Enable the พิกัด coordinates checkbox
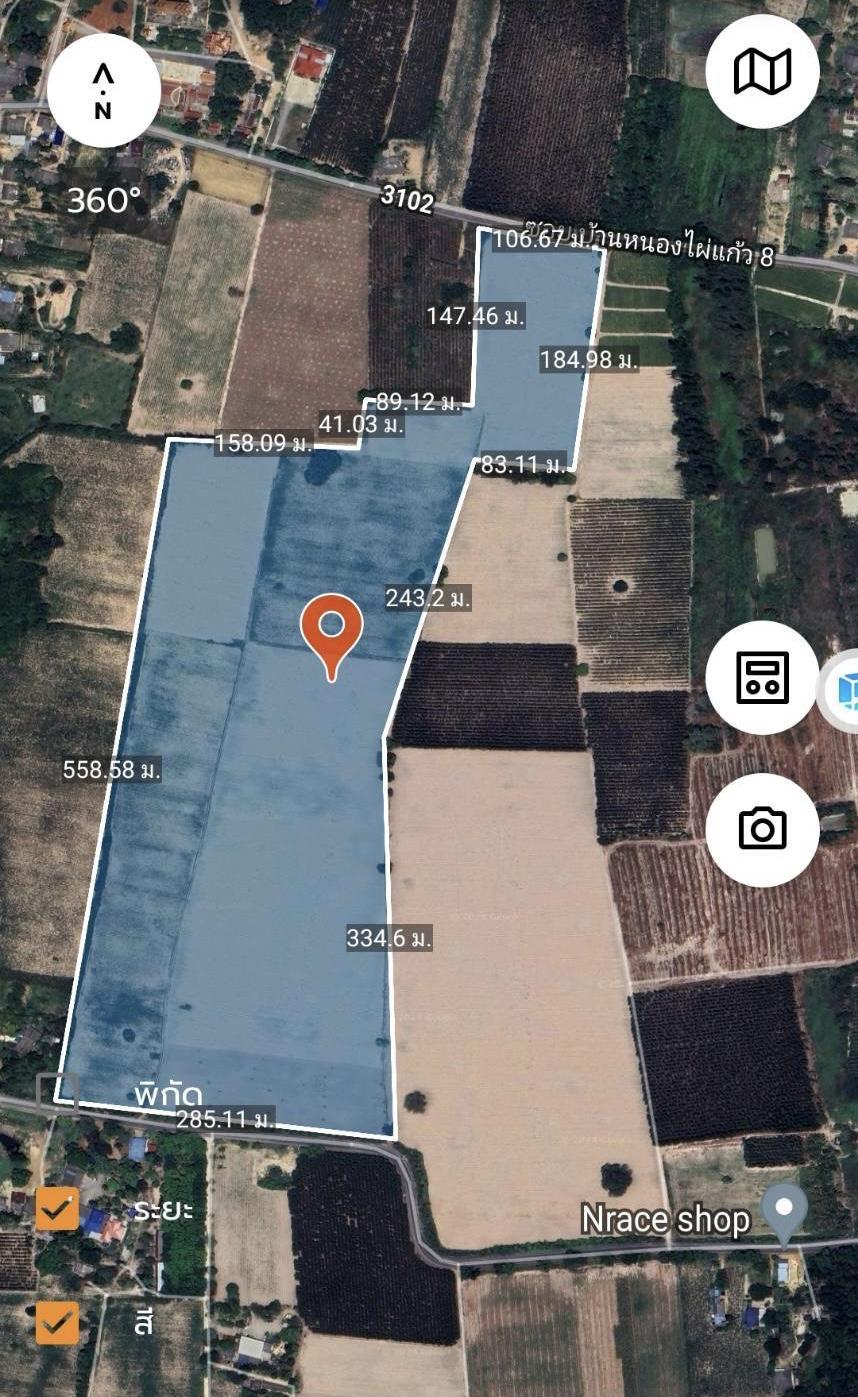The image size is (858, 1397). 57,1094
